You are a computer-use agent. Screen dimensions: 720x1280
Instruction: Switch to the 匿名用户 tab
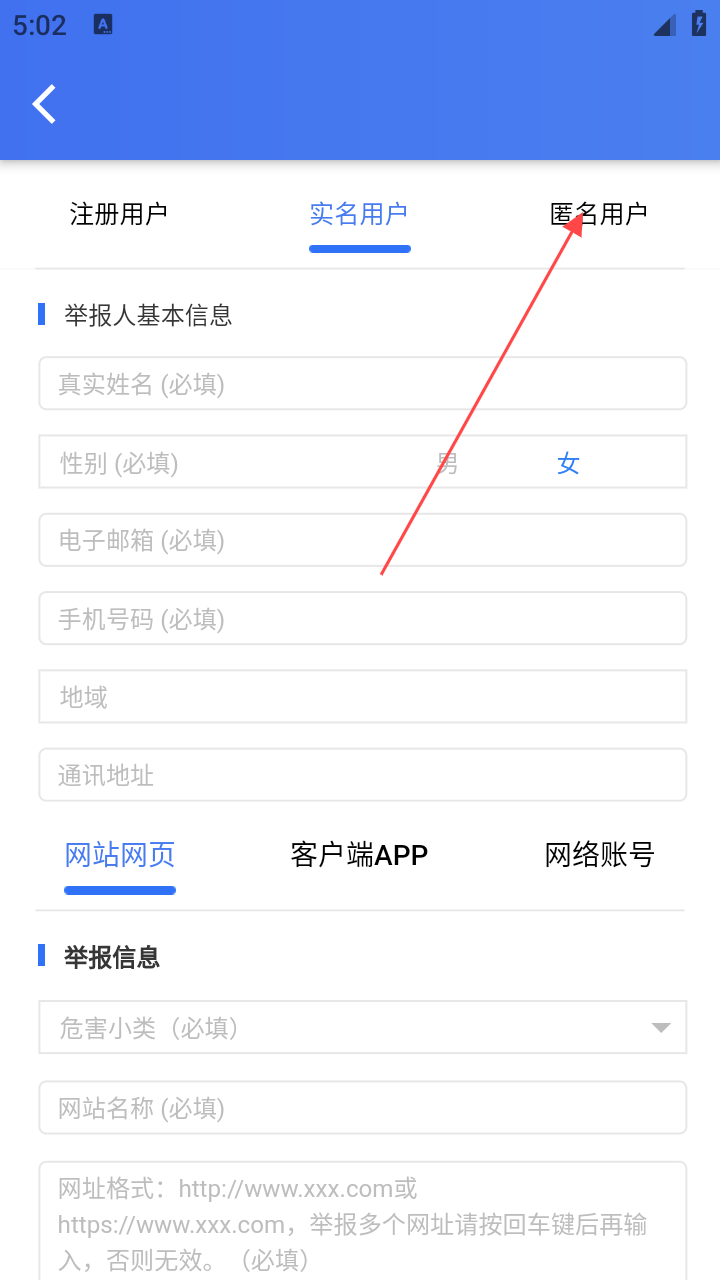[599, 214]
